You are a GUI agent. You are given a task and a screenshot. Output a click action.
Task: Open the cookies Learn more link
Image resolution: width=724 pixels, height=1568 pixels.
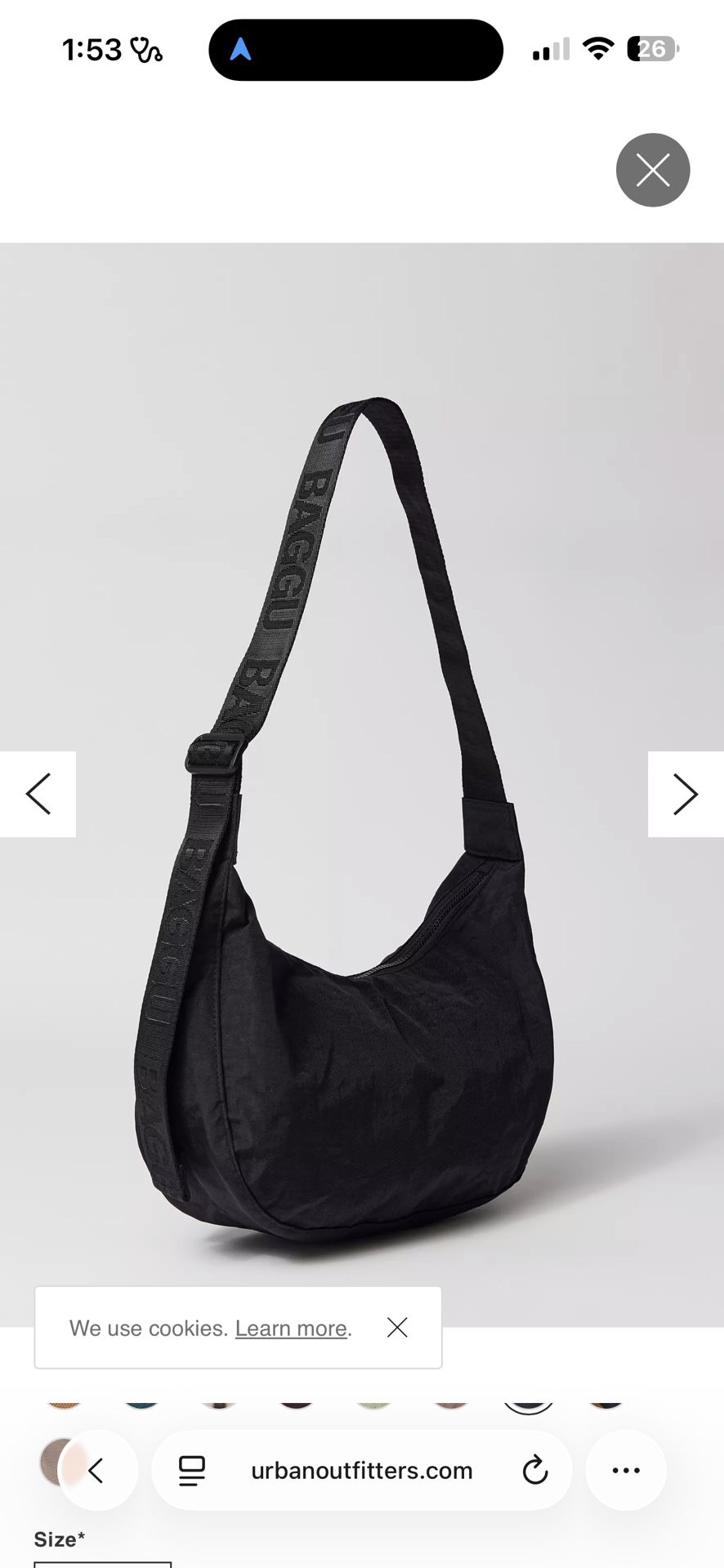click(x=293, y=1328)
